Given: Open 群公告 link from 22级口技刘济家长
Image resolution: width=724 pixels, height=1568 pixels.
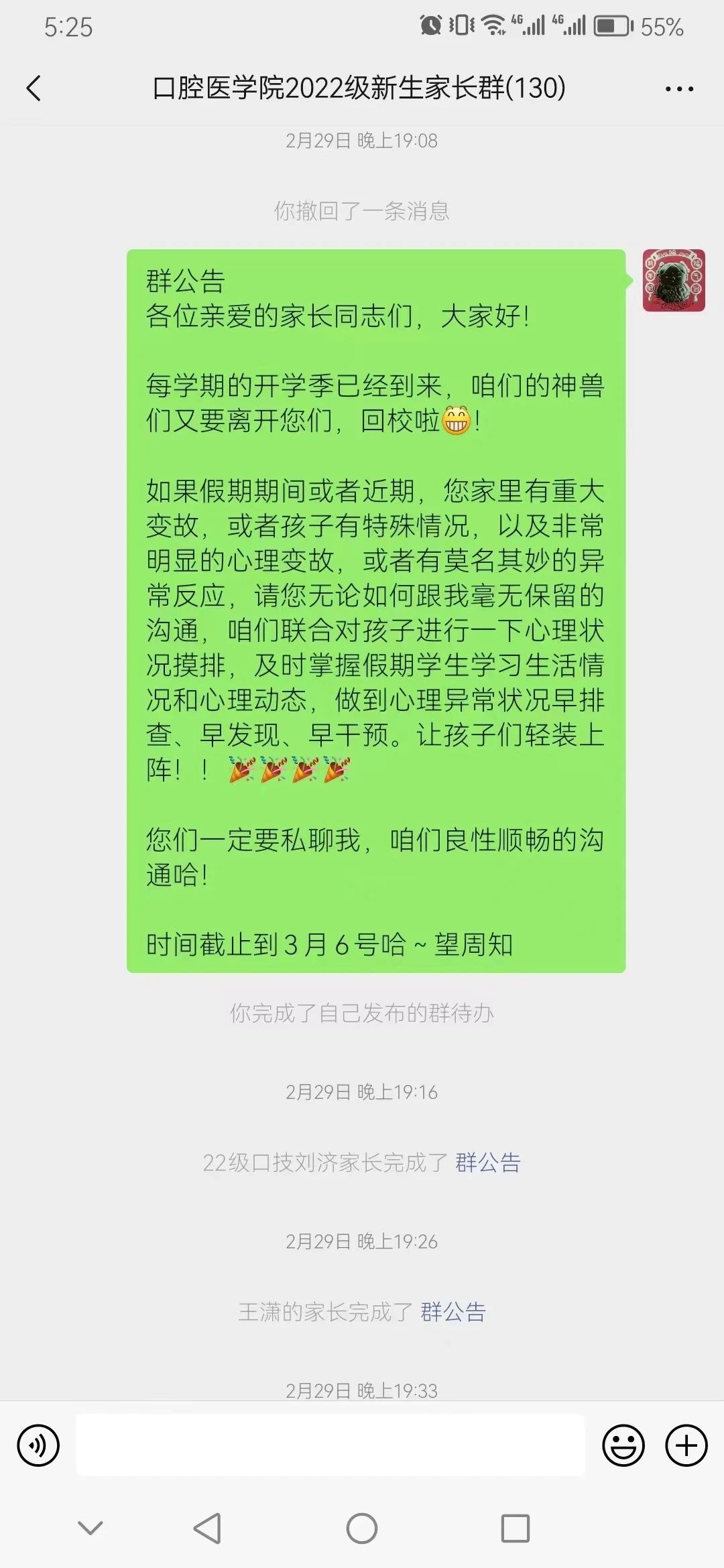Looking at the screenshot, I should pos(487,1163).
